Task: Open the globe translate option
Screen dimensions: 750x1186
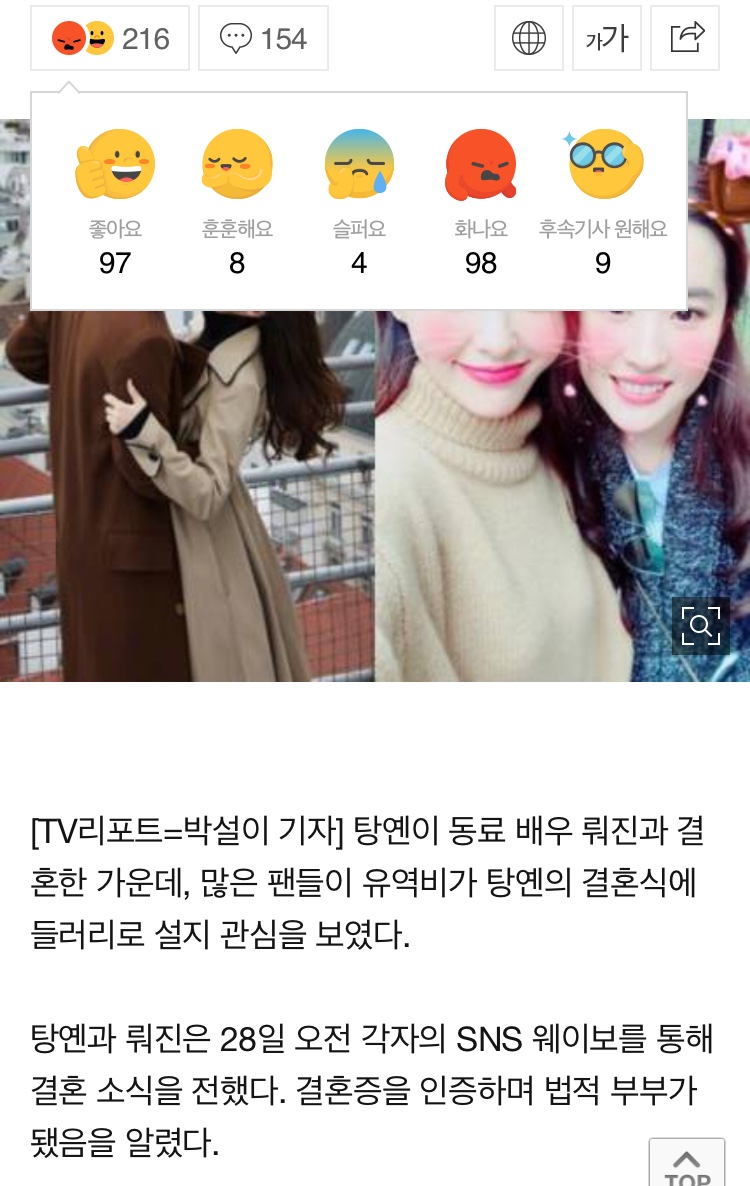Action: tap(529, 39)
